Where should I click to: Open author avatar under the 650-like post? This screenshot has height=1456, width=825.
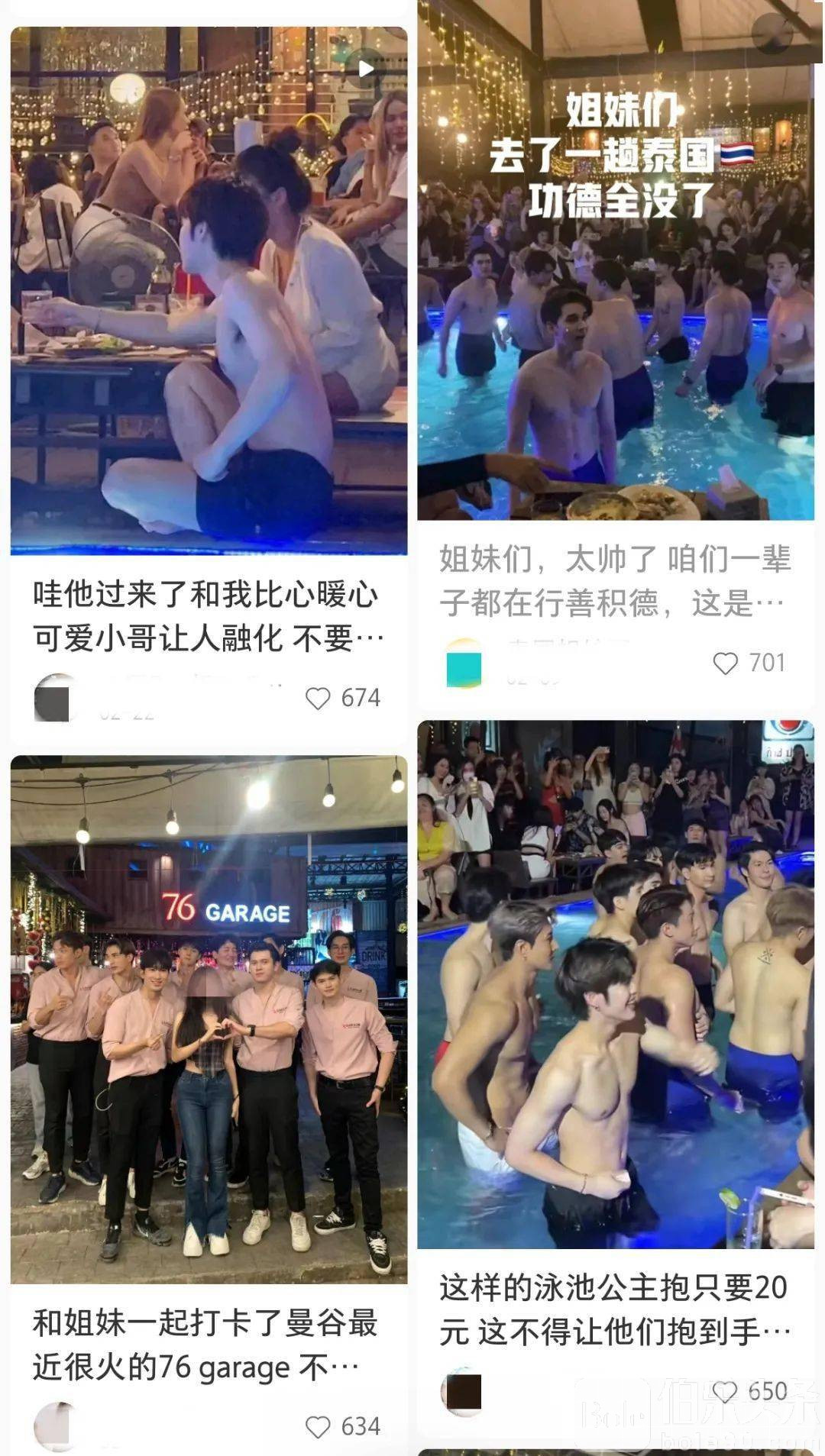coord(462,1391)
